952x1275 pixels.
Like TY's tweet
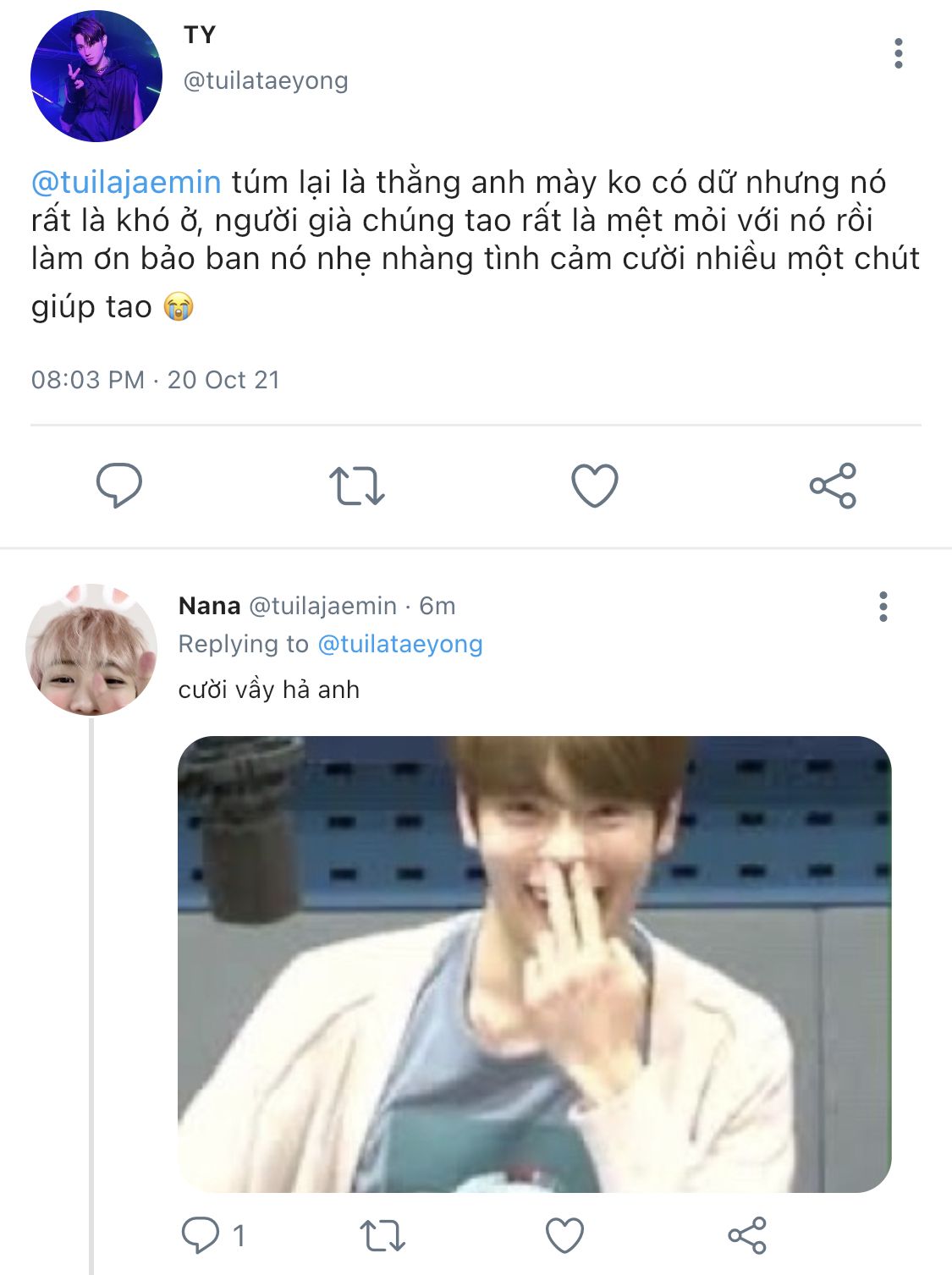point(595,486)
